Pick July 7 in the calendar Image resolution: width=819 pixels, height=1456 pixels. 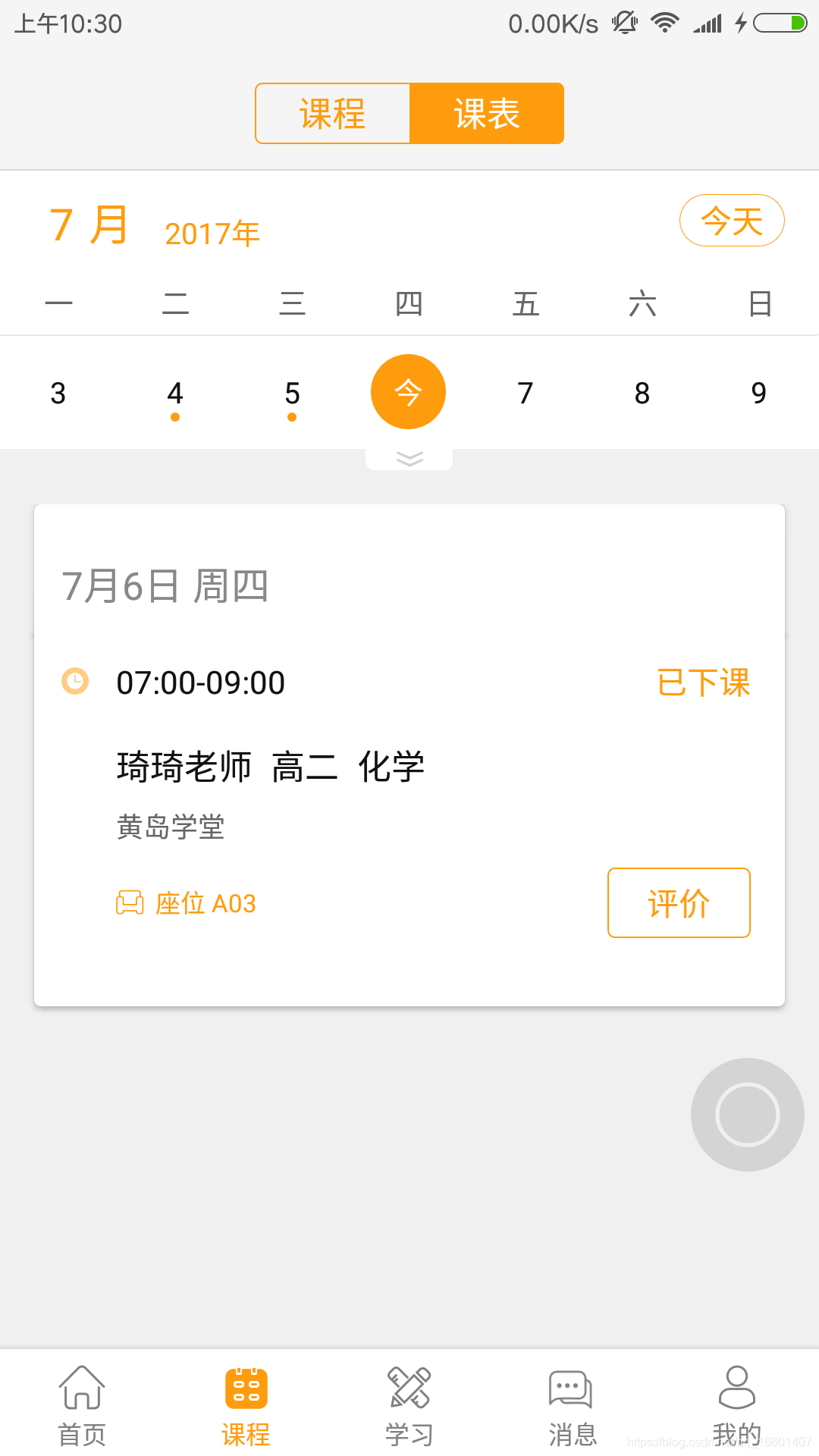tap(526, 394)
